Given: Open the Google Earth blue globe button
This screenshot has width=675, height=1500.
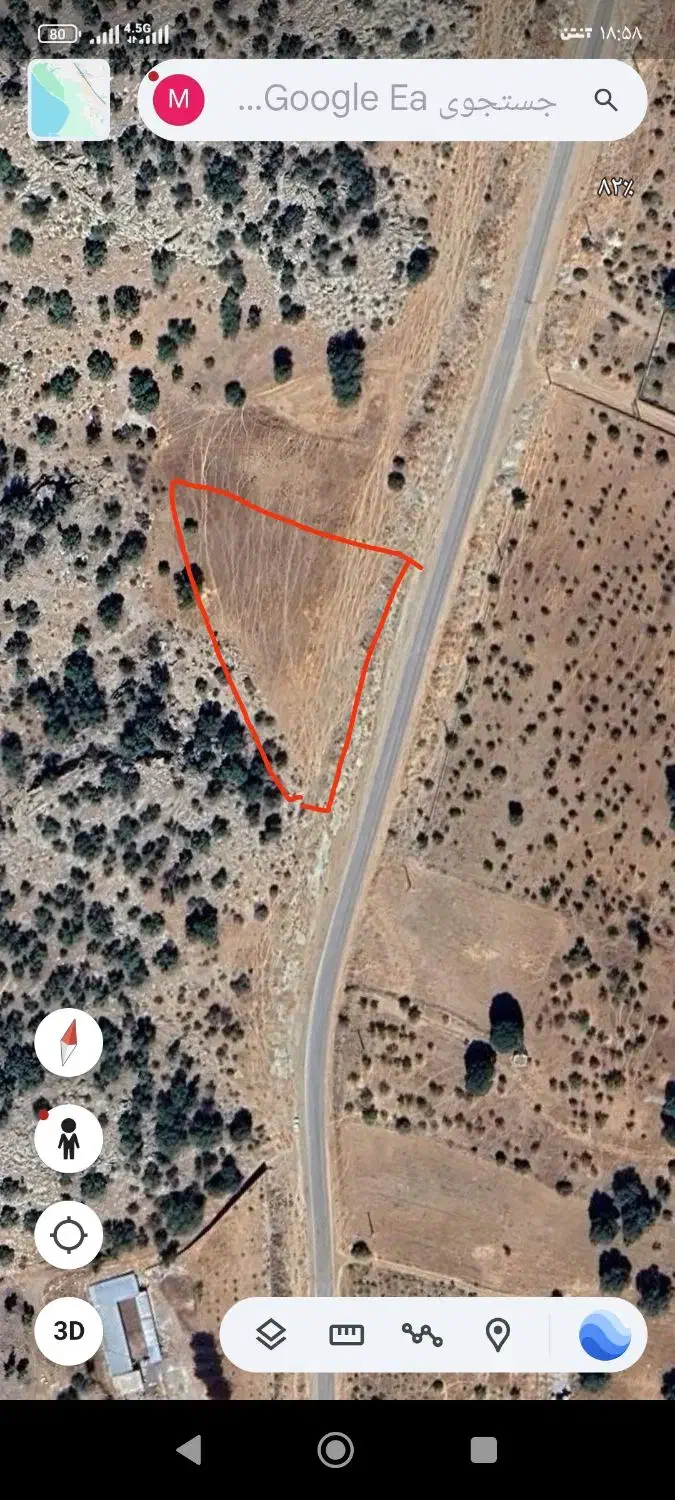Looking at the screenshot, I should point(605,1334).
